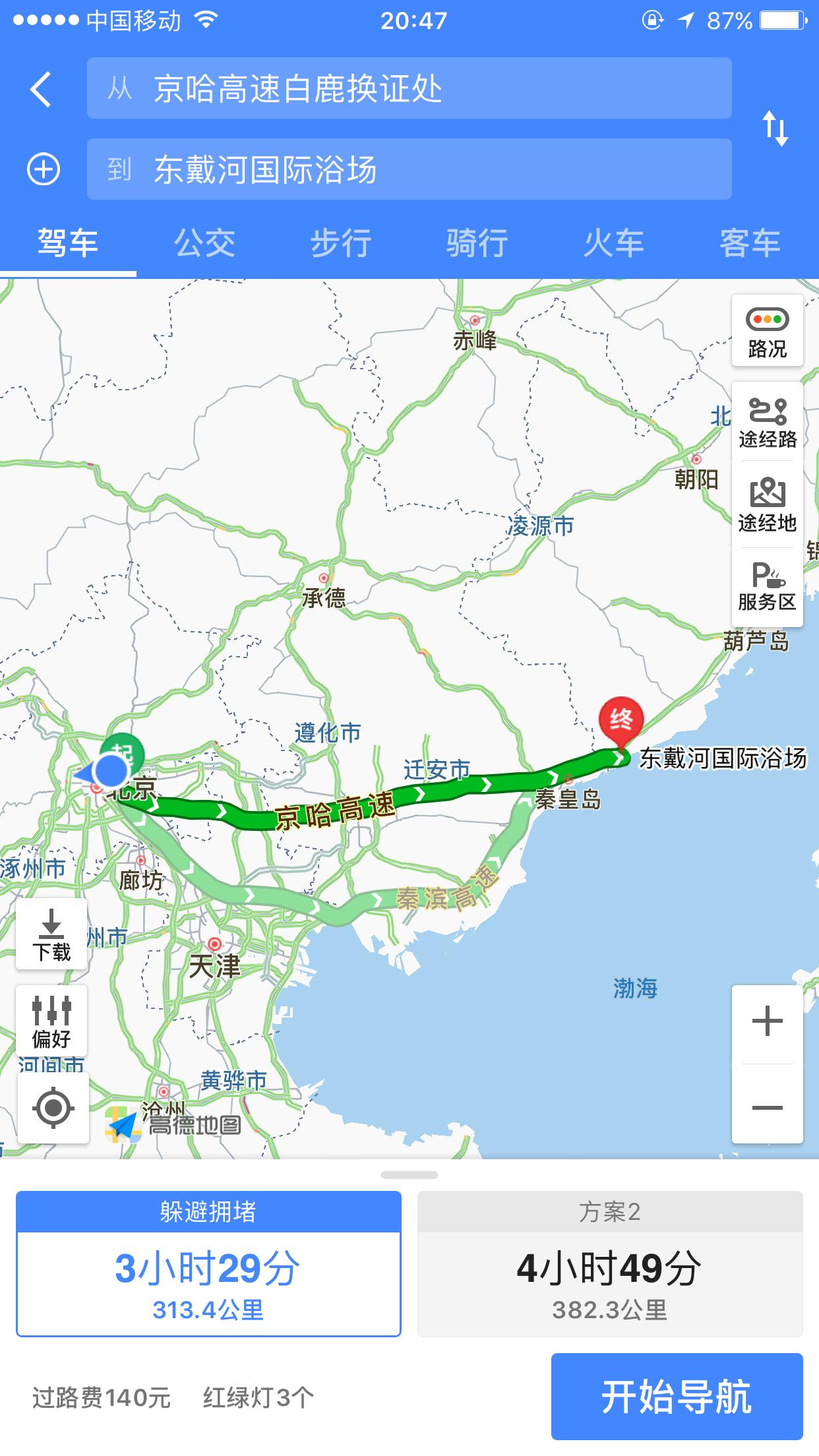Add a stop with the plus icon
Image resolution: width=819 pixels, height=1456 pixels.
43,170
